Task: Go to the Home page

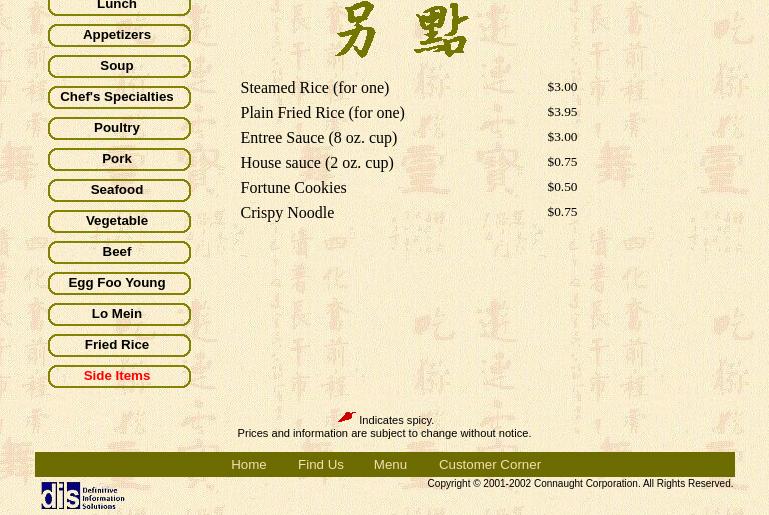Action: click(248, 464)
